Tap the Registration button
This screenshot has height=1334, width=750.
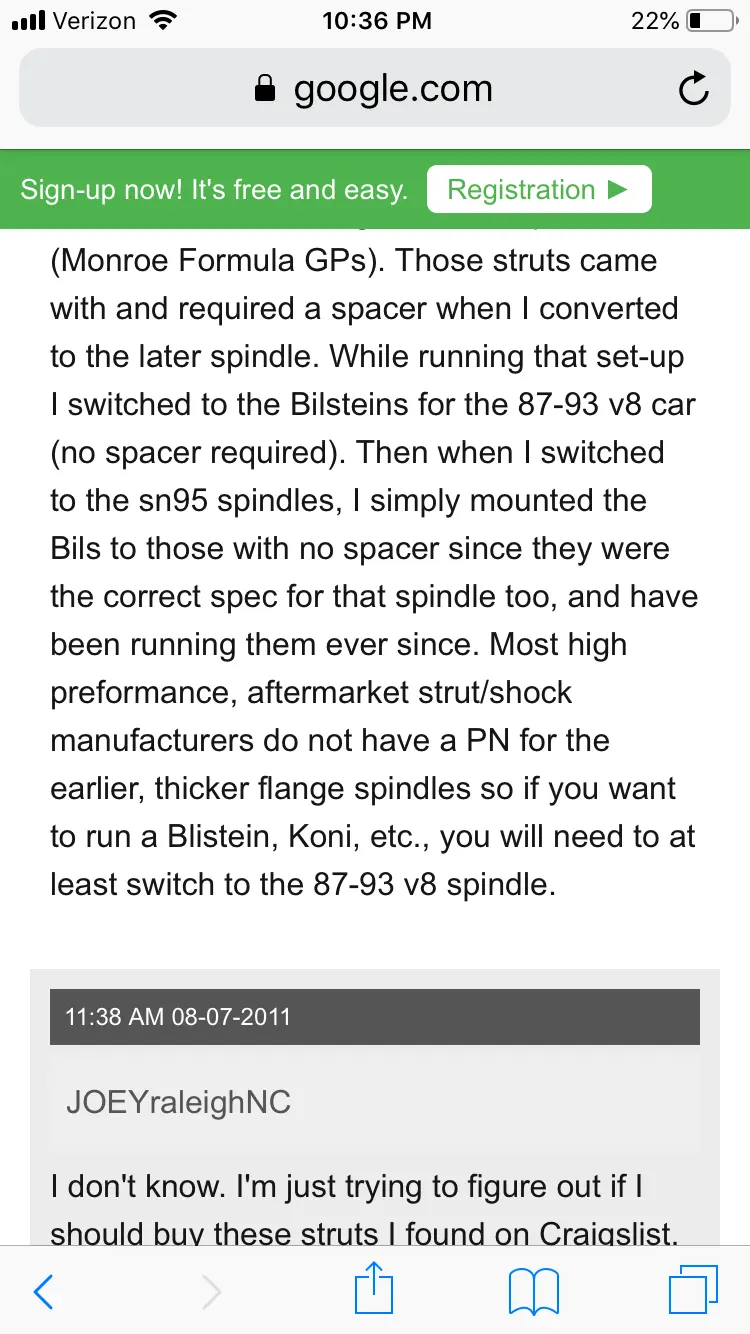539,189
